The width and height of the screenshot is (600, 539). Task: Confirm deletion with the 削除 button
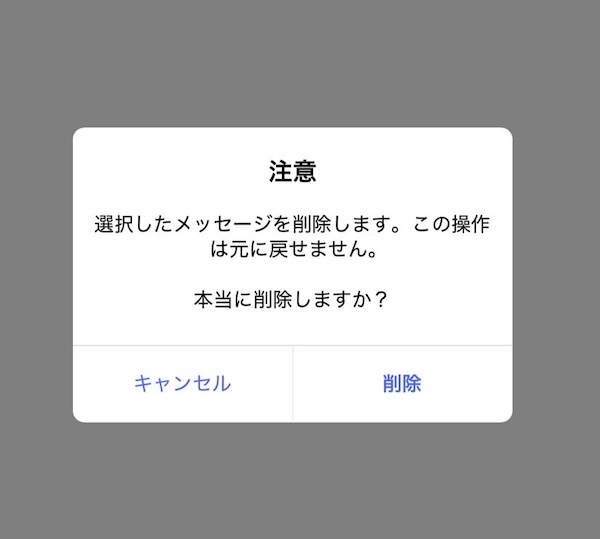pyautogui.click(x=402, y=383)
